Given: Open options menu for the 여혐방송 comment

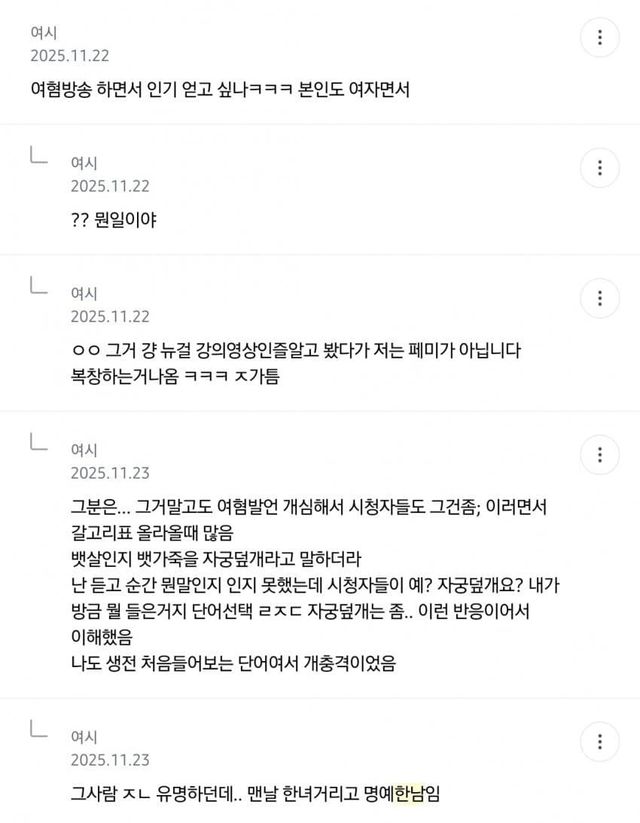Looking at the screenshot, I should pyautogui.click(x=599, y=38).
